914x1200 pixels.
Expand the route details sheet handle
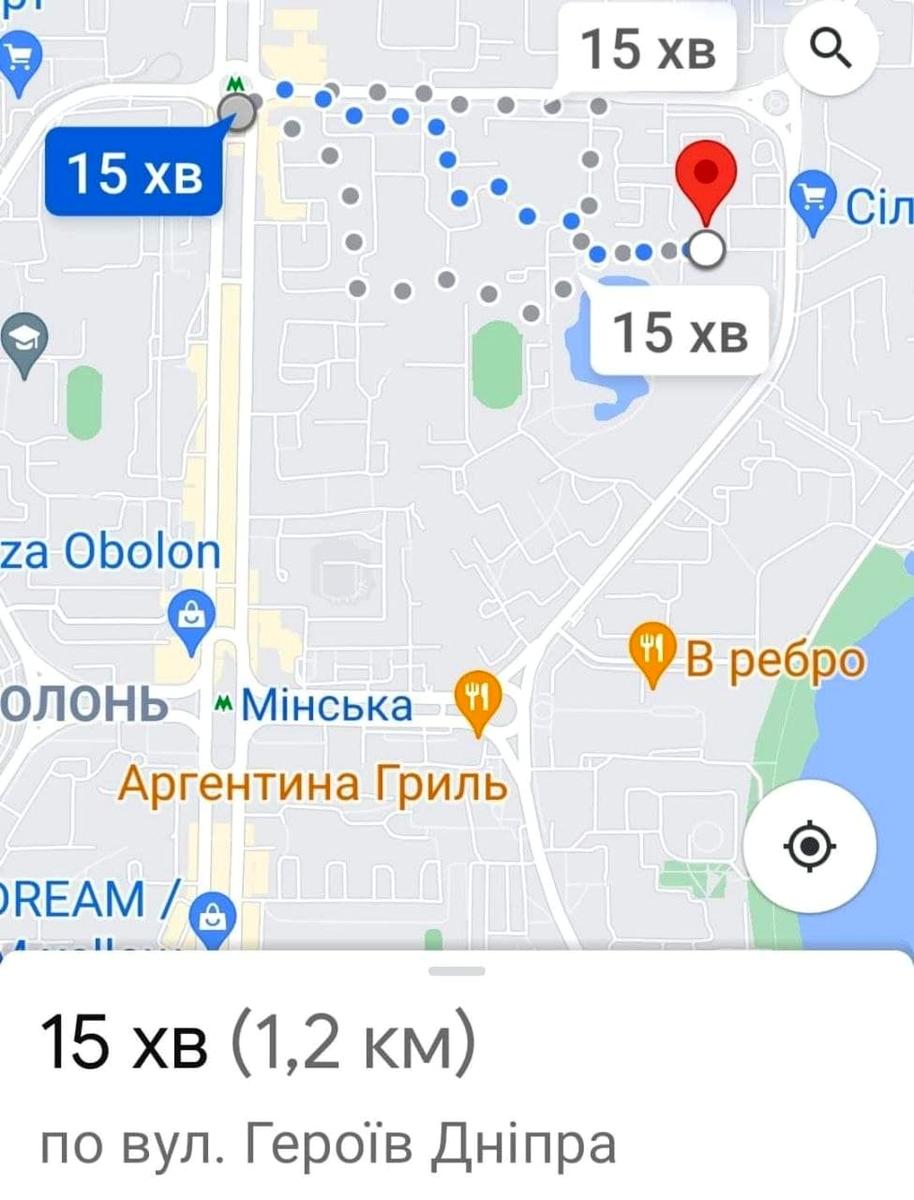click(457, 970)
